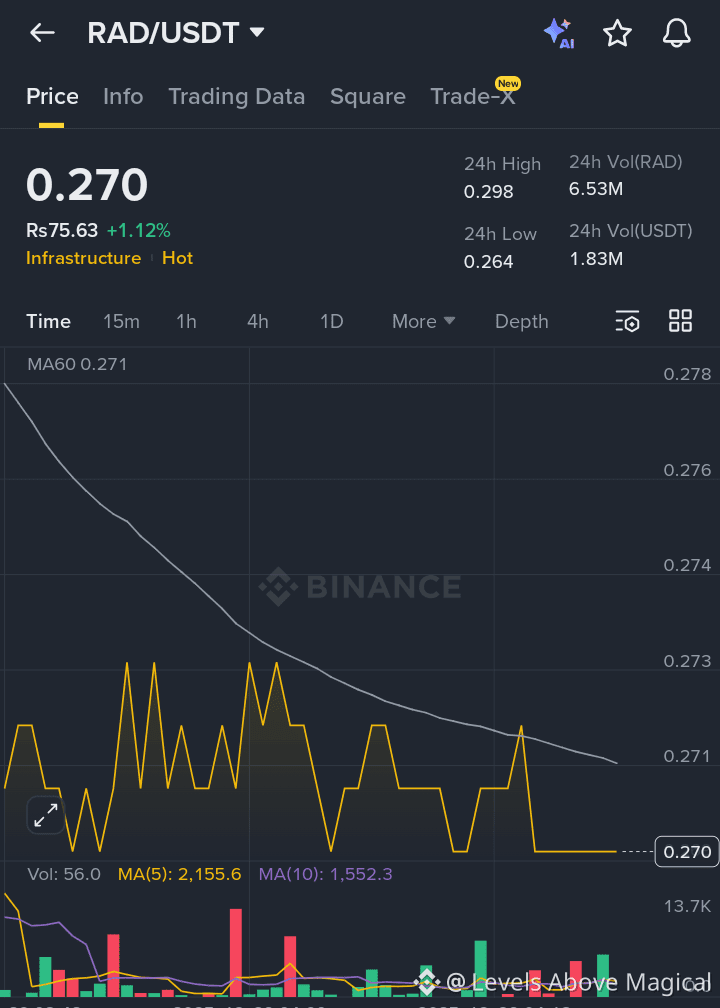Image resolution: width=720 pixels, height=1008 pixels.
Task: Choose the 1D chart interval
Action: pos(331,322)
